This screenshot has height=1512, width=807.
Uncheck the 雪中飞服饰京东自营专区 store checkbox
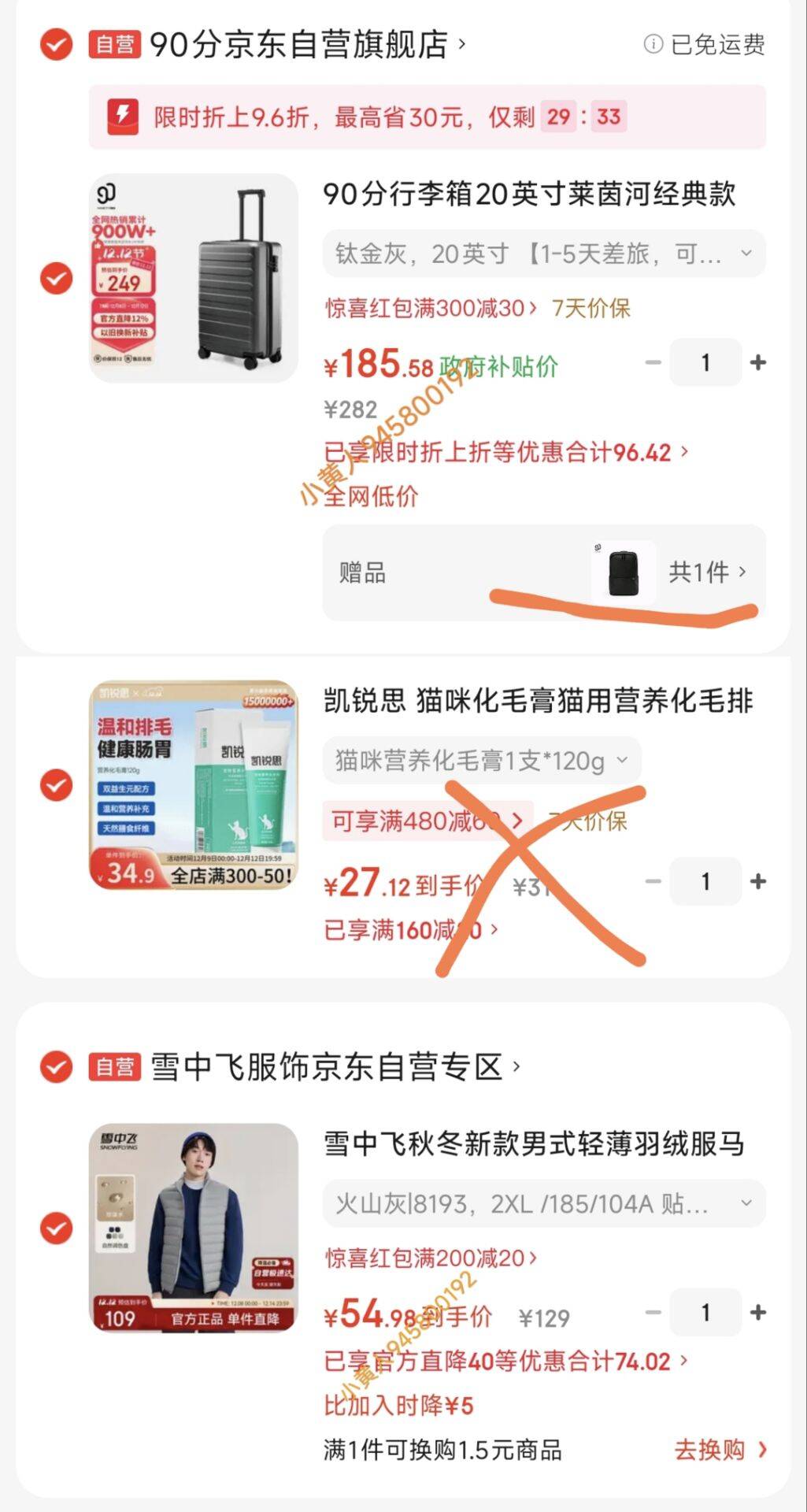pyautogui.click(x=56, y=1067)
